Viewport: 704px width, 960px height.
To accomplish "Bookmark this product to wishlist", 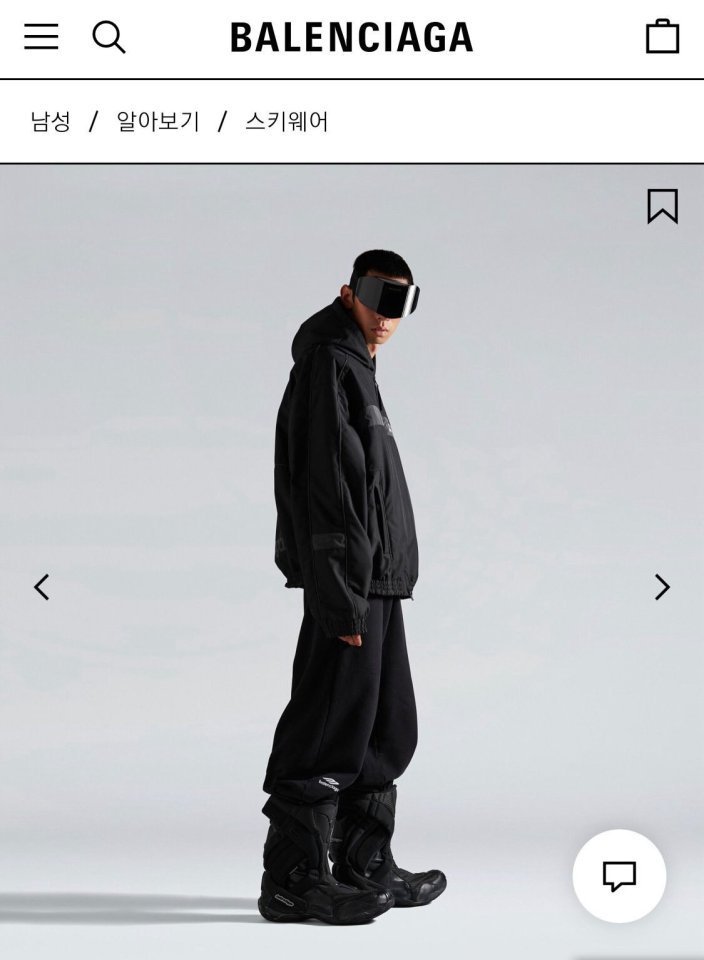I will click(x=662, y=206).
